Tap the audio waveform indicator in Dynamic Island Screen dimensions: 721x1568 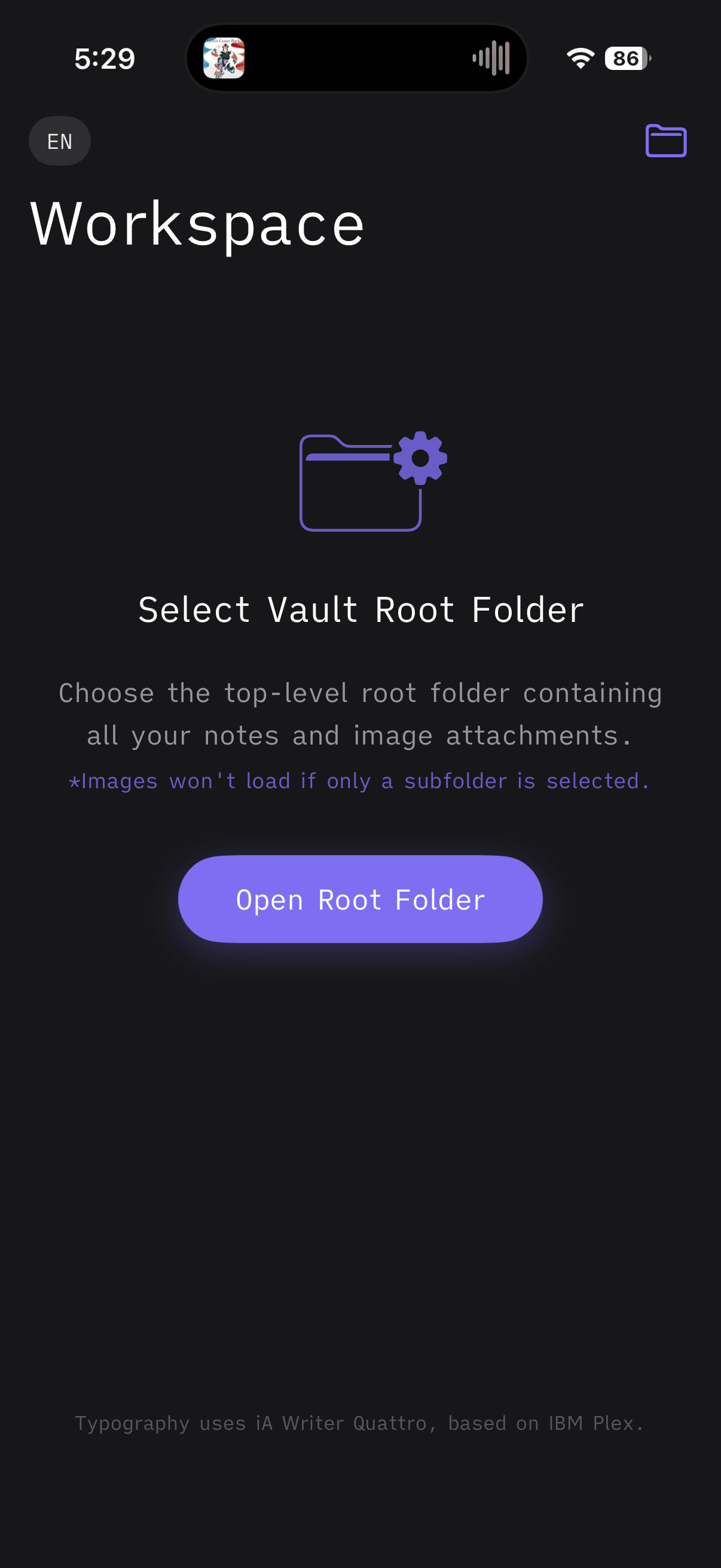click(490, 57)
